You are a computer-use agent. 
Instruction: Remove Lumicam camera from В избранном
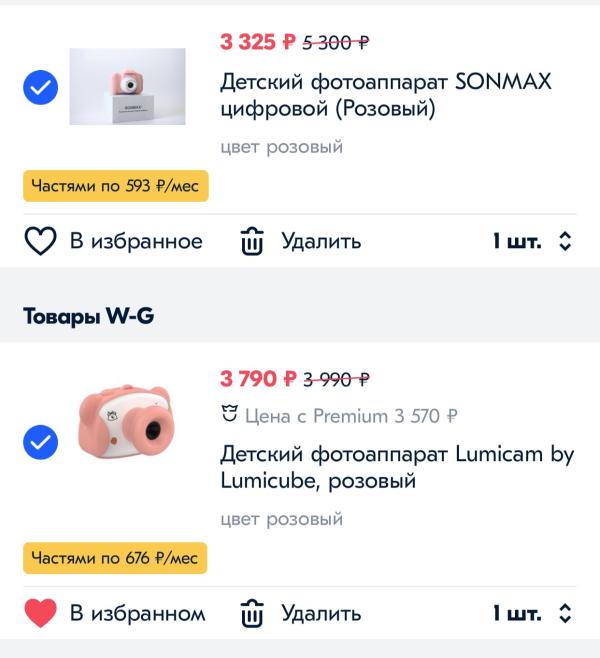(x=114, y=613)
